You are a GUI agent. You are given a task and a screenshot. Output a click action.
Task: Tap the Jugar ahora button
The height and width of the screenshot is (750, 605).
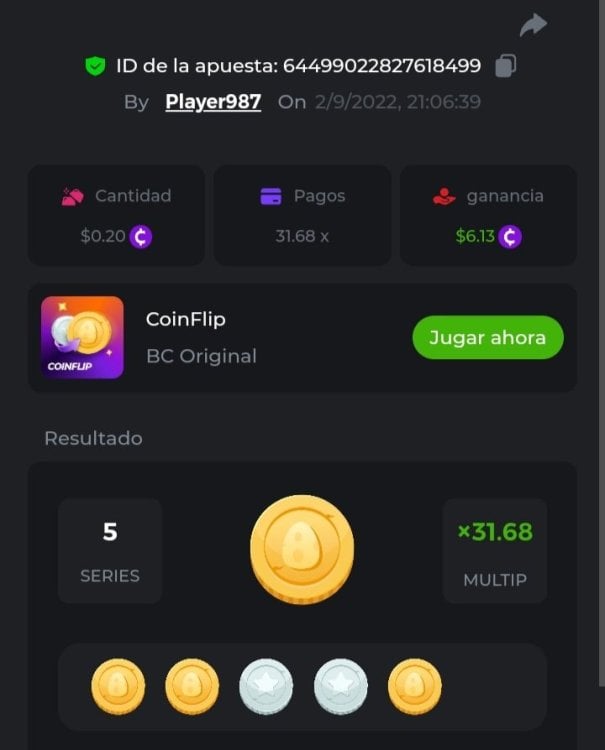coord(488,338)
